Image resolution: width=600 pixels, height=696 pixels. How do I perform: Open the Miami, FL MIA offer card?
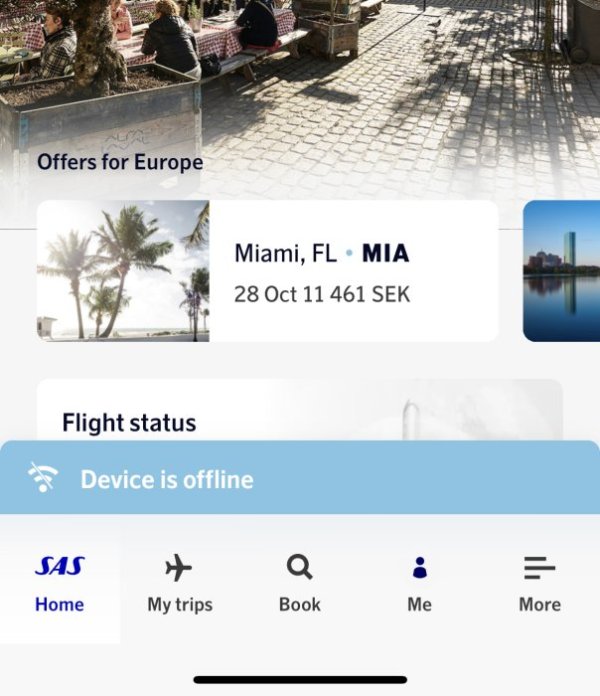click(x=267, y=271)
